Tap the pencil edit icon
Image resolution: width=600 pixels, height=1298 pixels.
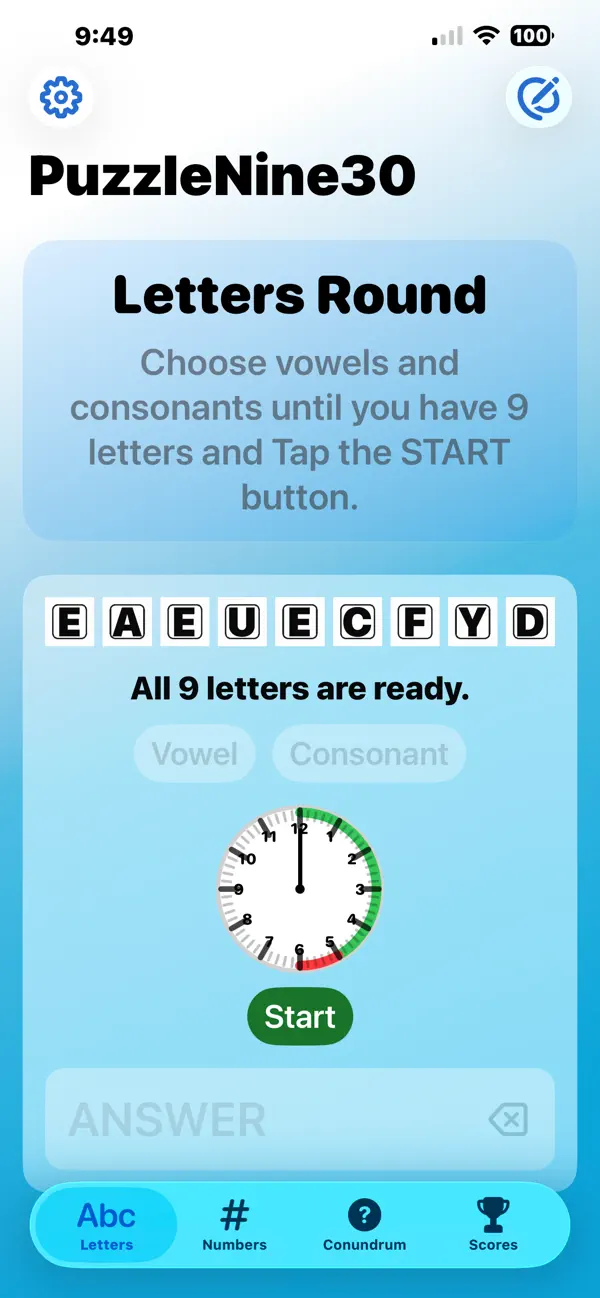(539, 98)
